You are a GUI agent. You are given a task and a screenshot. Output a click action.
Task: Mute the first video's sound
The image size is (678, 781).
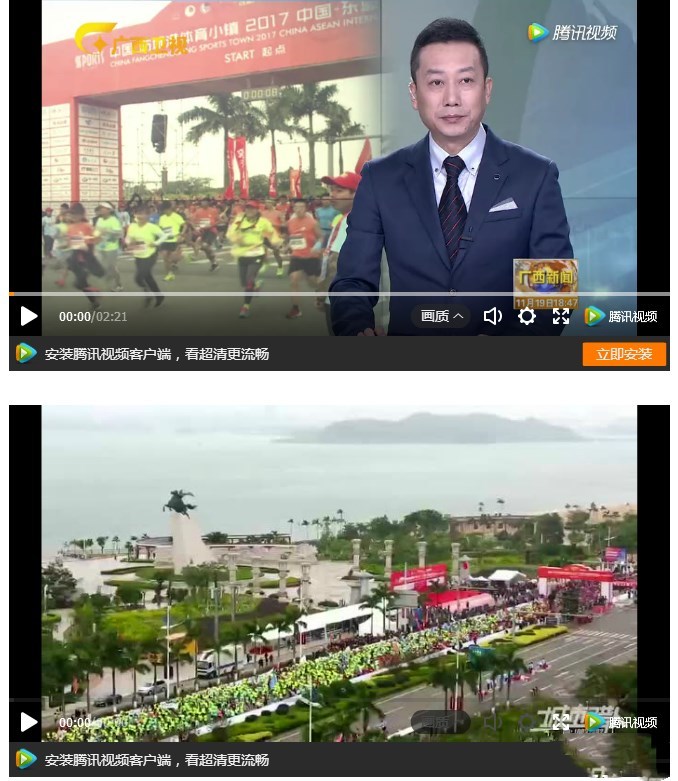[x=492, y=316]
